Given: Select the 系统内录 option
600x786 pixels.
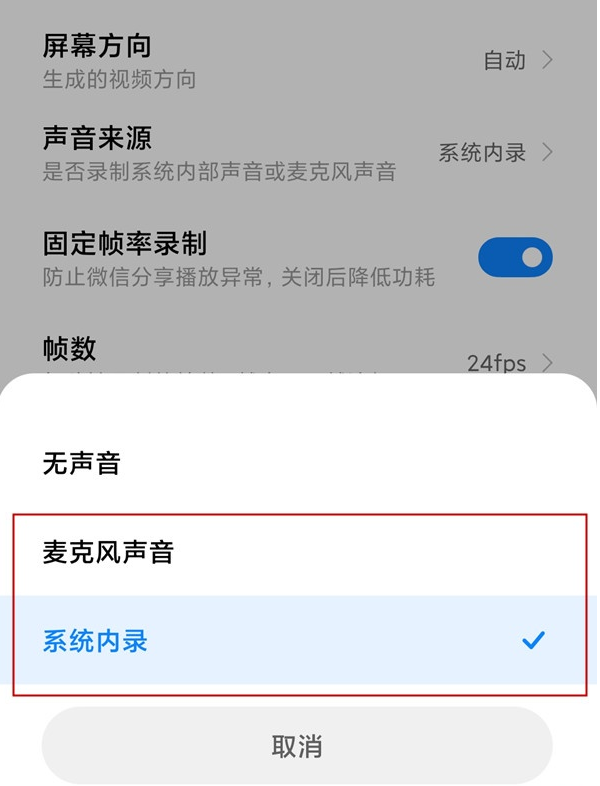Looking at the screenshot, I should coord(95,641).
